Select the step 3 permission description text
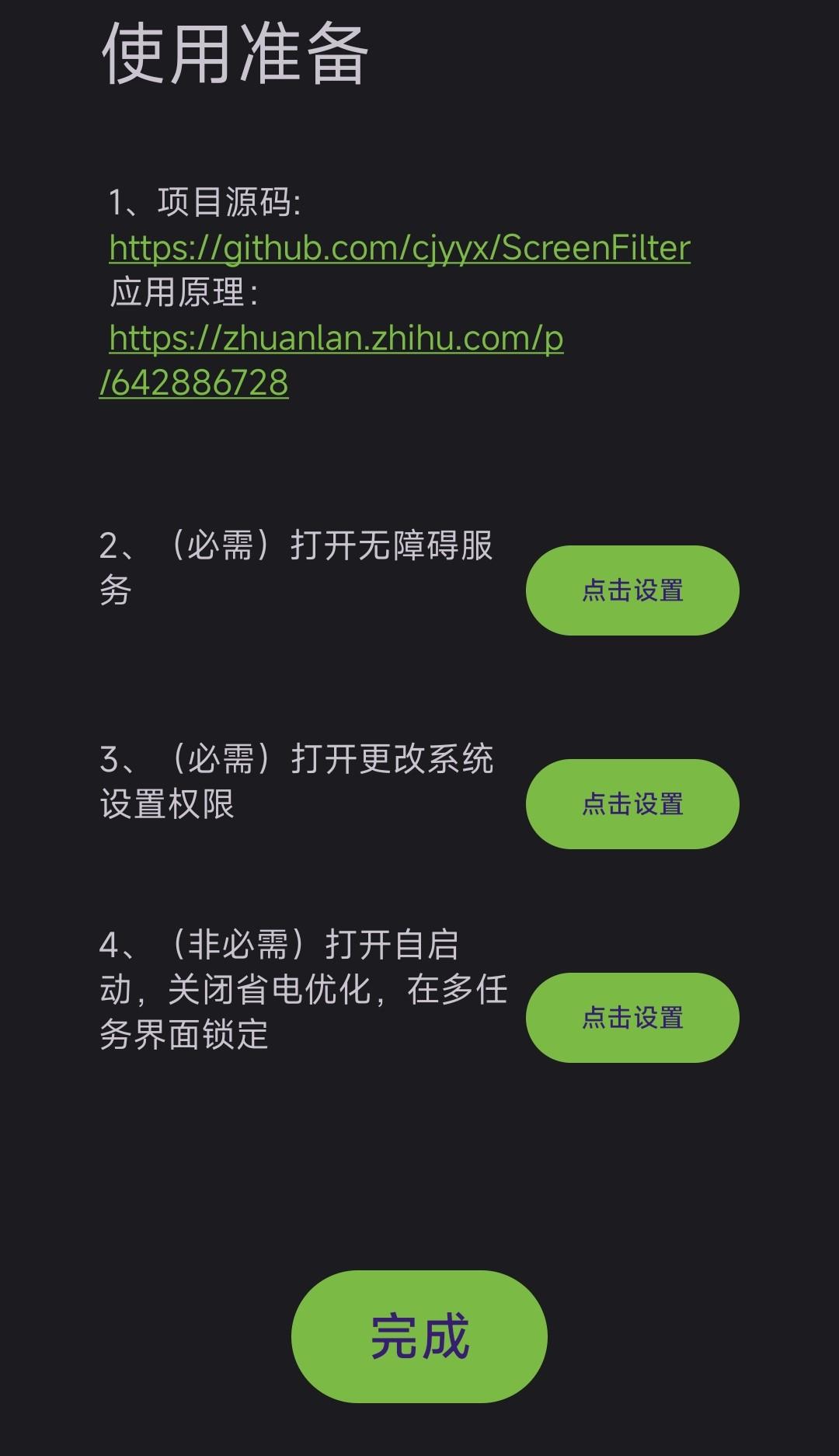Screen dimensions: 839x1456 (x=301, y=781)
